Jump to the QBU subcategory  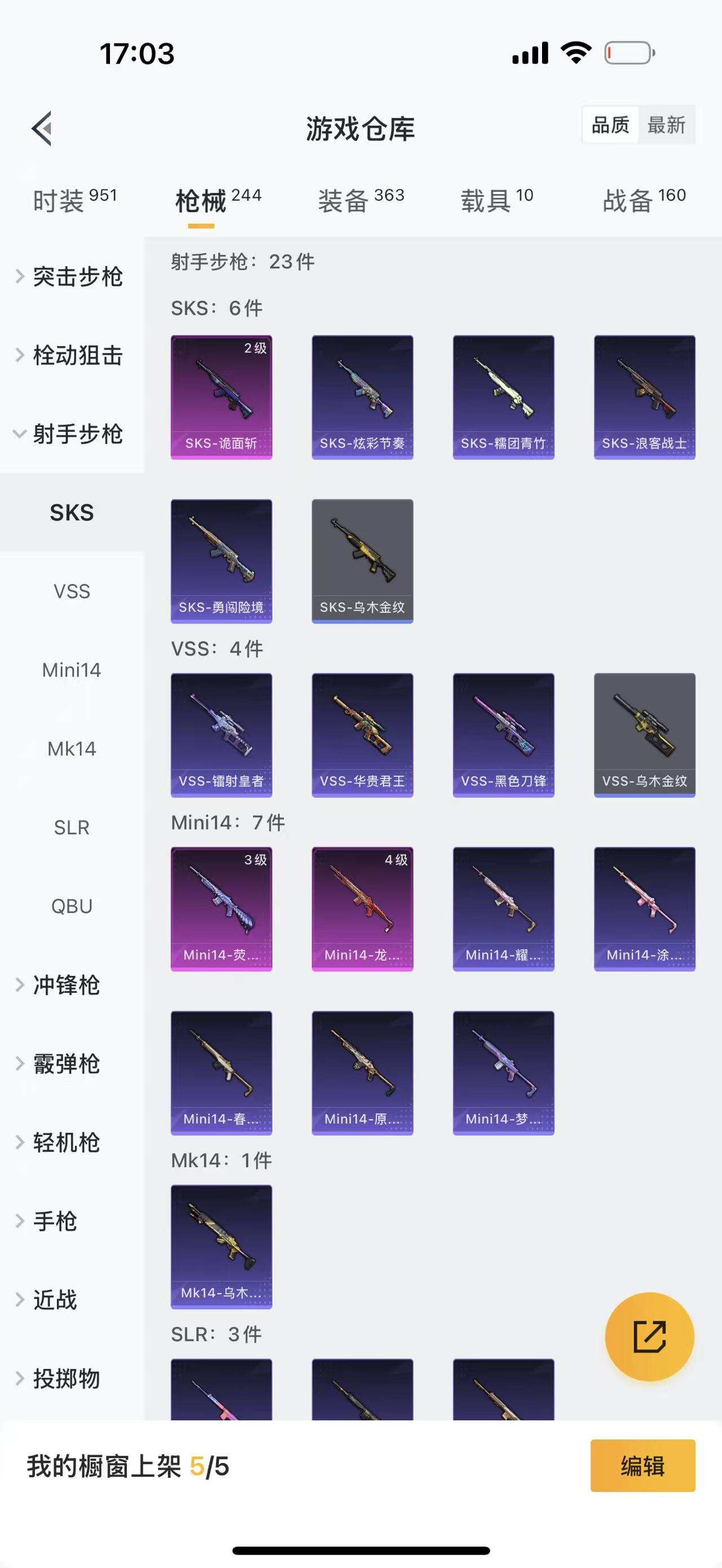(72, 906)
